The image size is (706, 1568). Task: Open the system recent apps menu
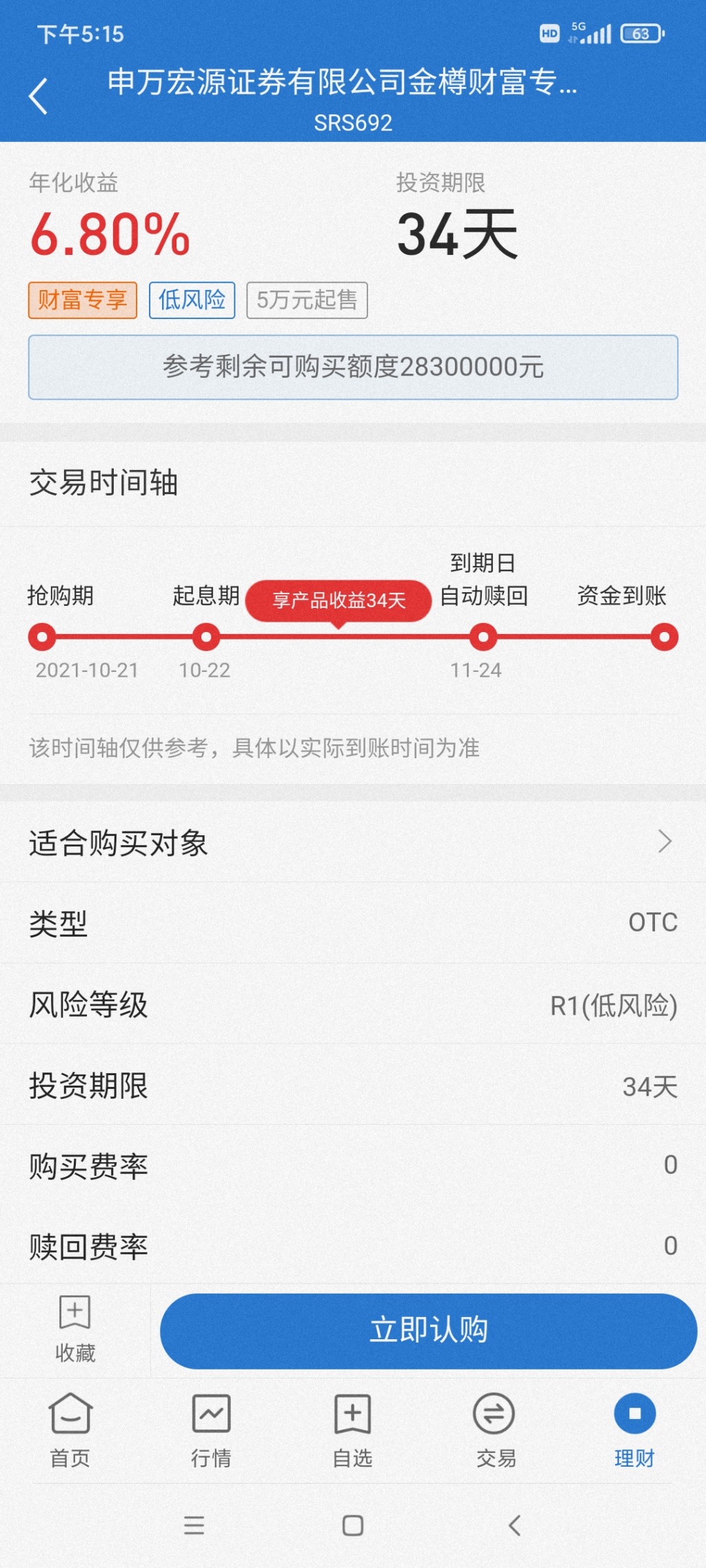(194, 1525)
